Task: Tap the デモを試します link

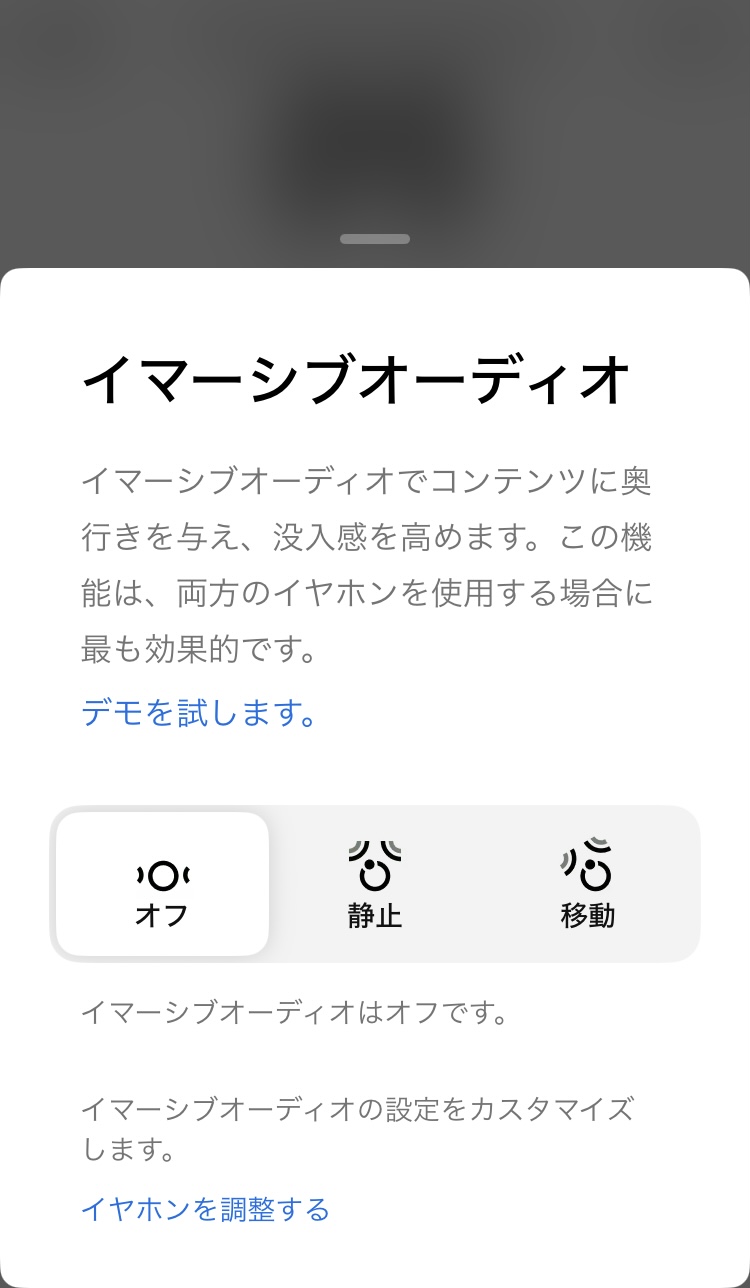Action: pos(200,713)
